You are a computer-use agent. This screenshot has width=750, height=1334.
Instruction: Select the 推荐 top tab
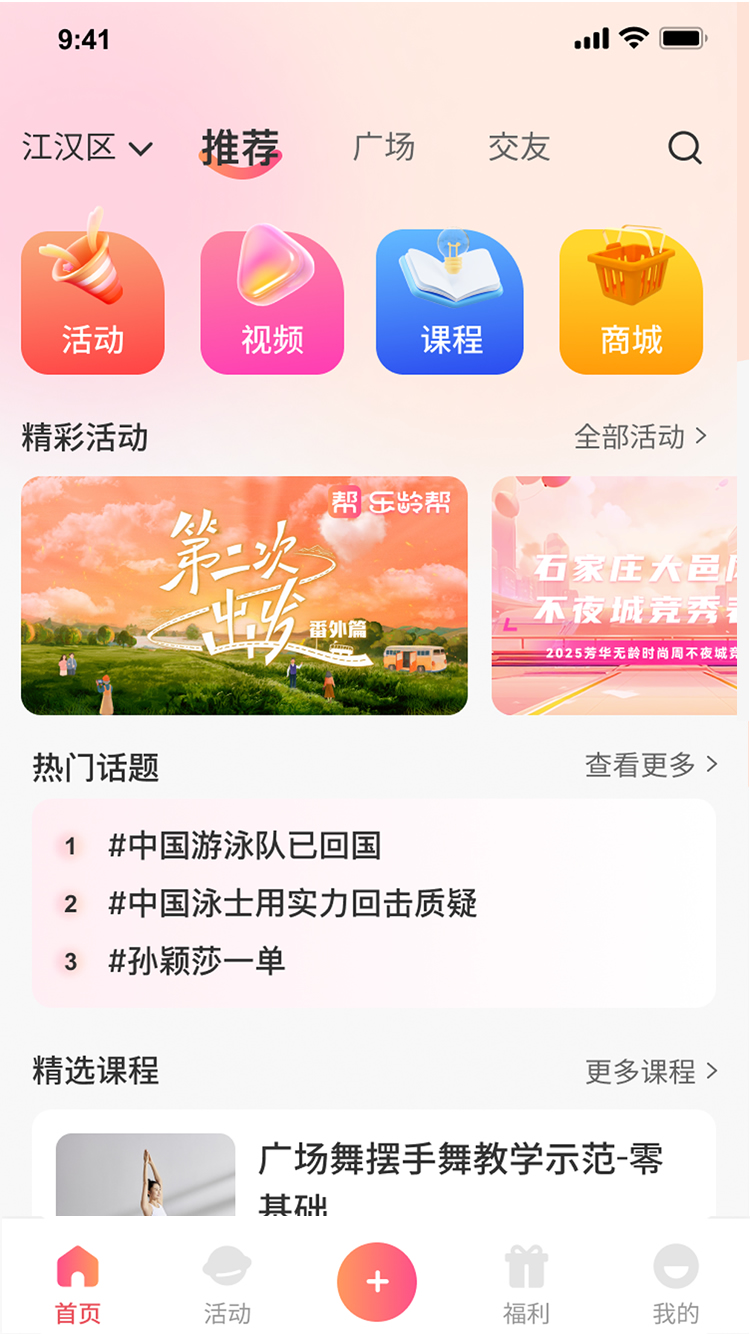pyautogui.click(x=240, y=148)
